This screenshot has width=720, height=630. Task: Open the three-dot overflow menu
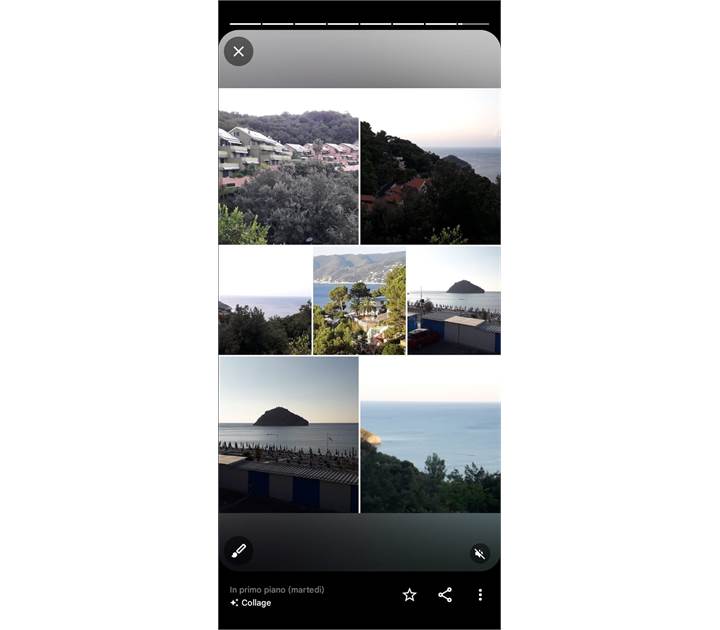480,595
